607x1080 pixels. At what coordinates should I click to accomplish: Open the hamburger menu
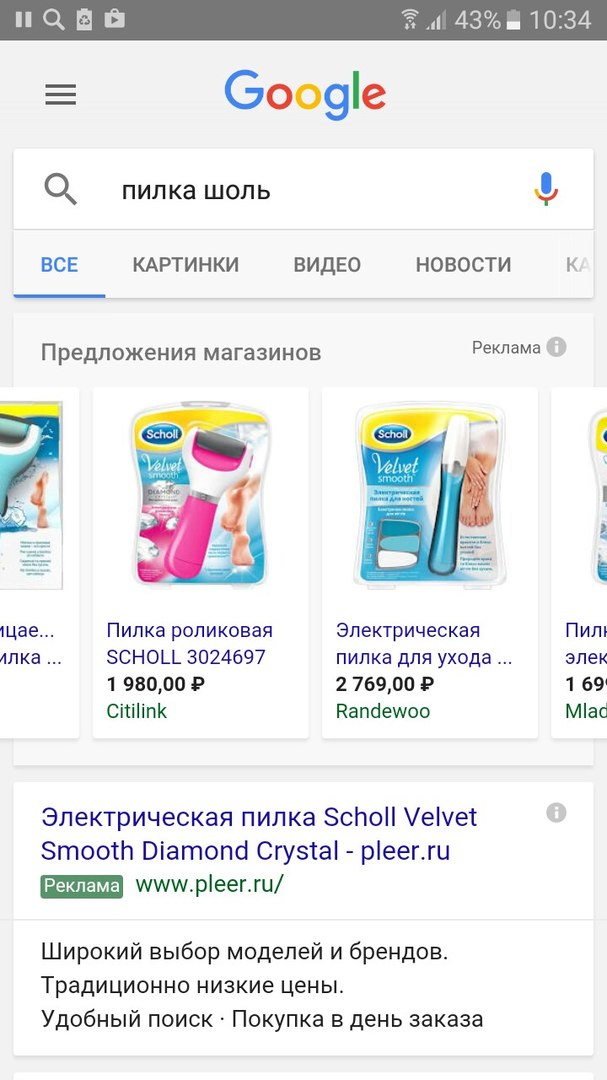click(61, 95)
